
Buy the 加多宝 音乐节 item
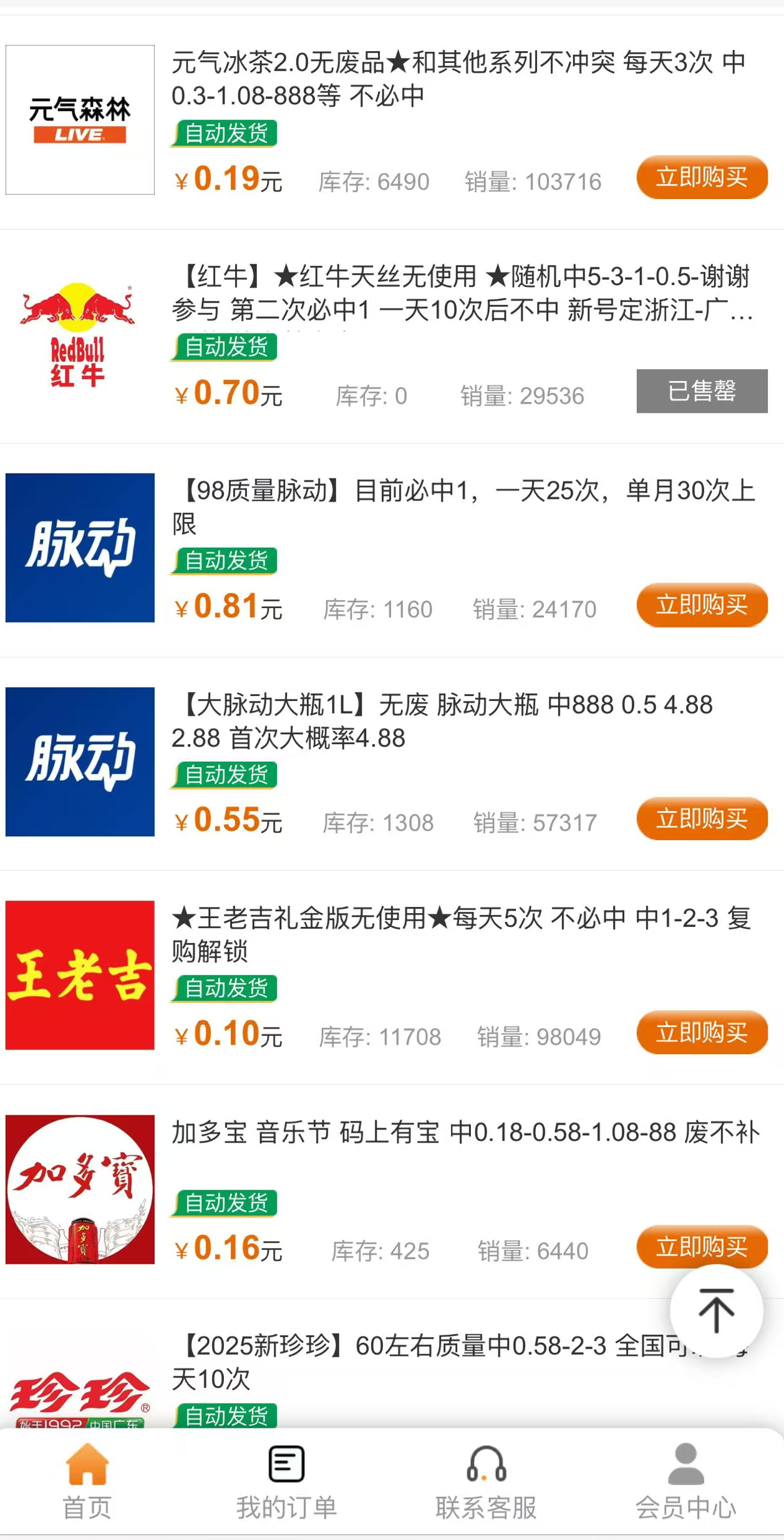click(x=702, y=1247)
